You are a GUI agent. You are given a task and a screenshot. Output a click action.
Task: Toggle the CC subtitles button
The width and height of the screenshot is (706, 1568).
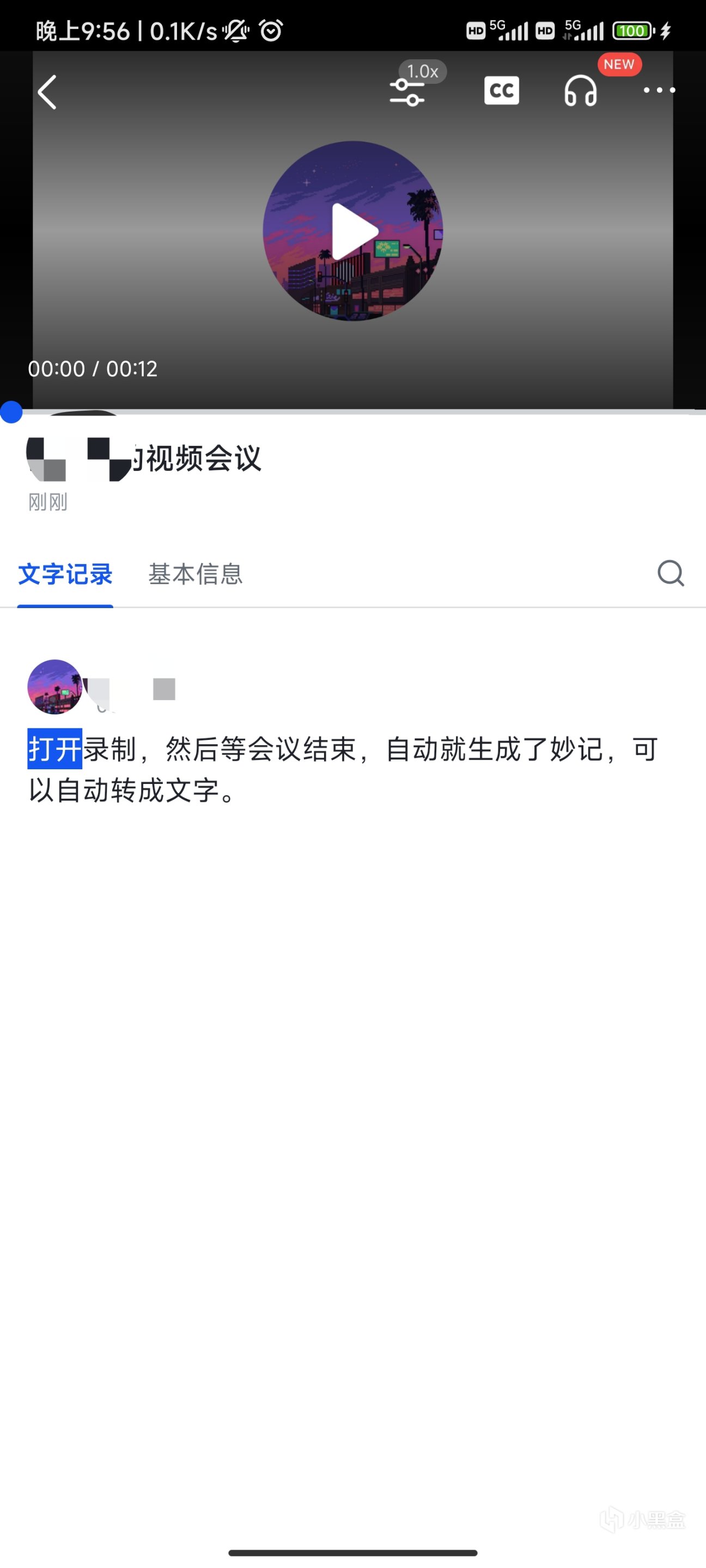tap(501, 91)
